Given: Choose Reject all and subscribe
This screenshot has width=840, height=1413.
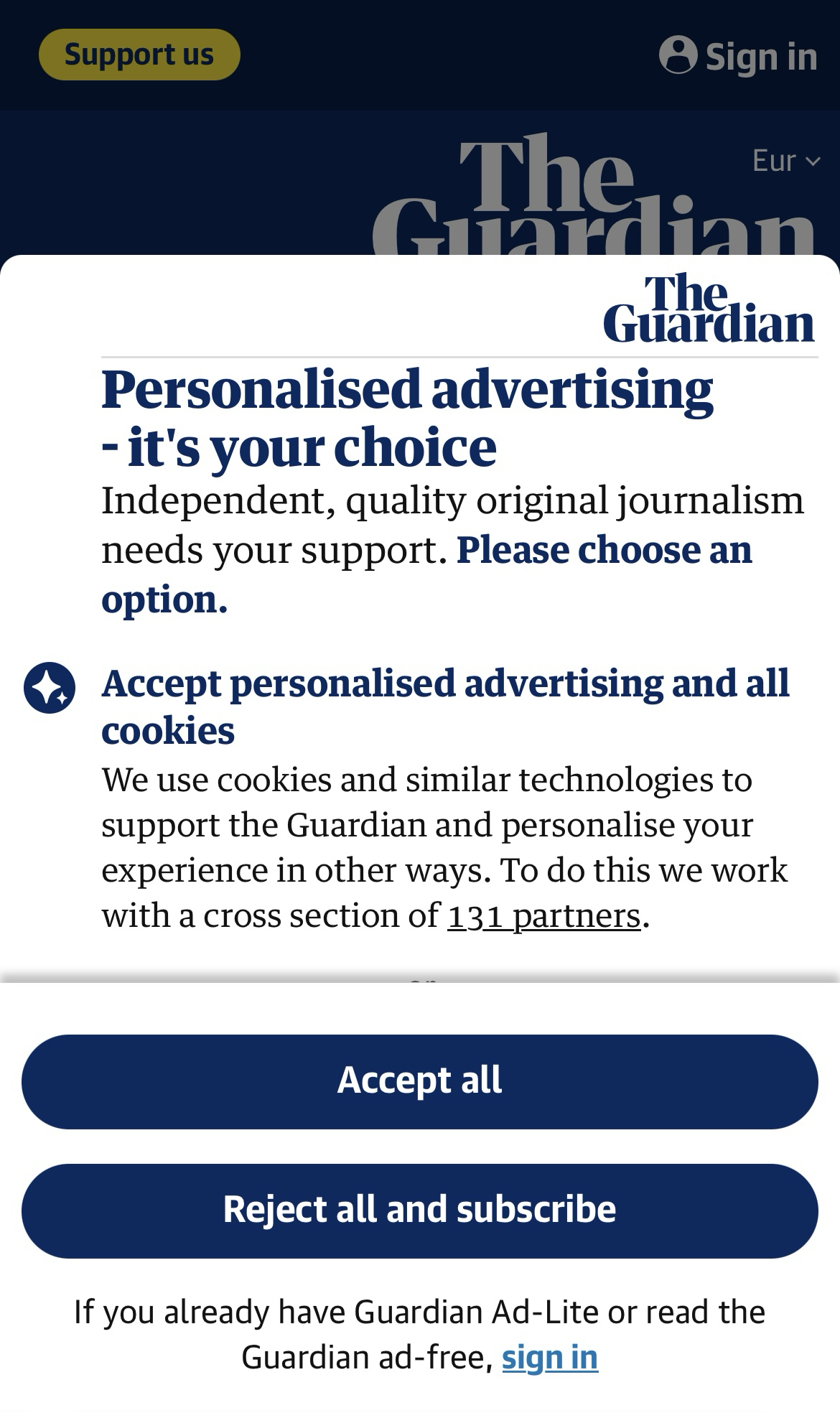Looking at the screenshot, I should click(419, 1211).
